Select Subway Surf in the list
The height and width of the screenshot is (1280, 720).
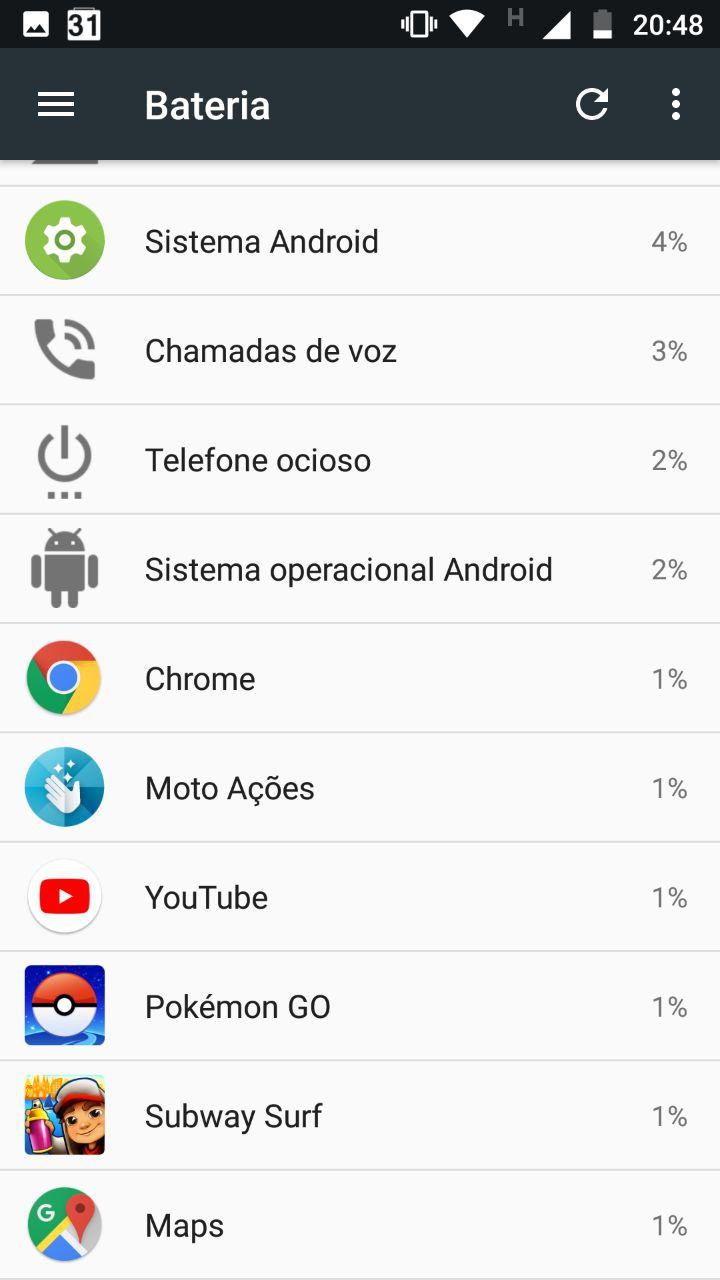360,1116
